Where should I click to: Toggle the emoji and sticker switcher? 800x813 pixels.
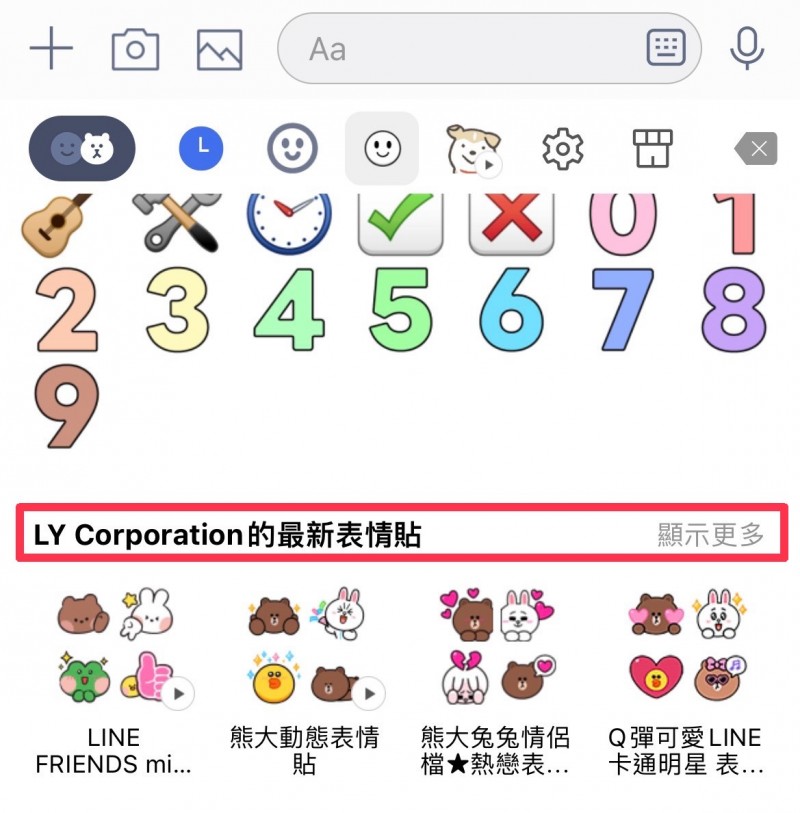(x=81, y=149)
